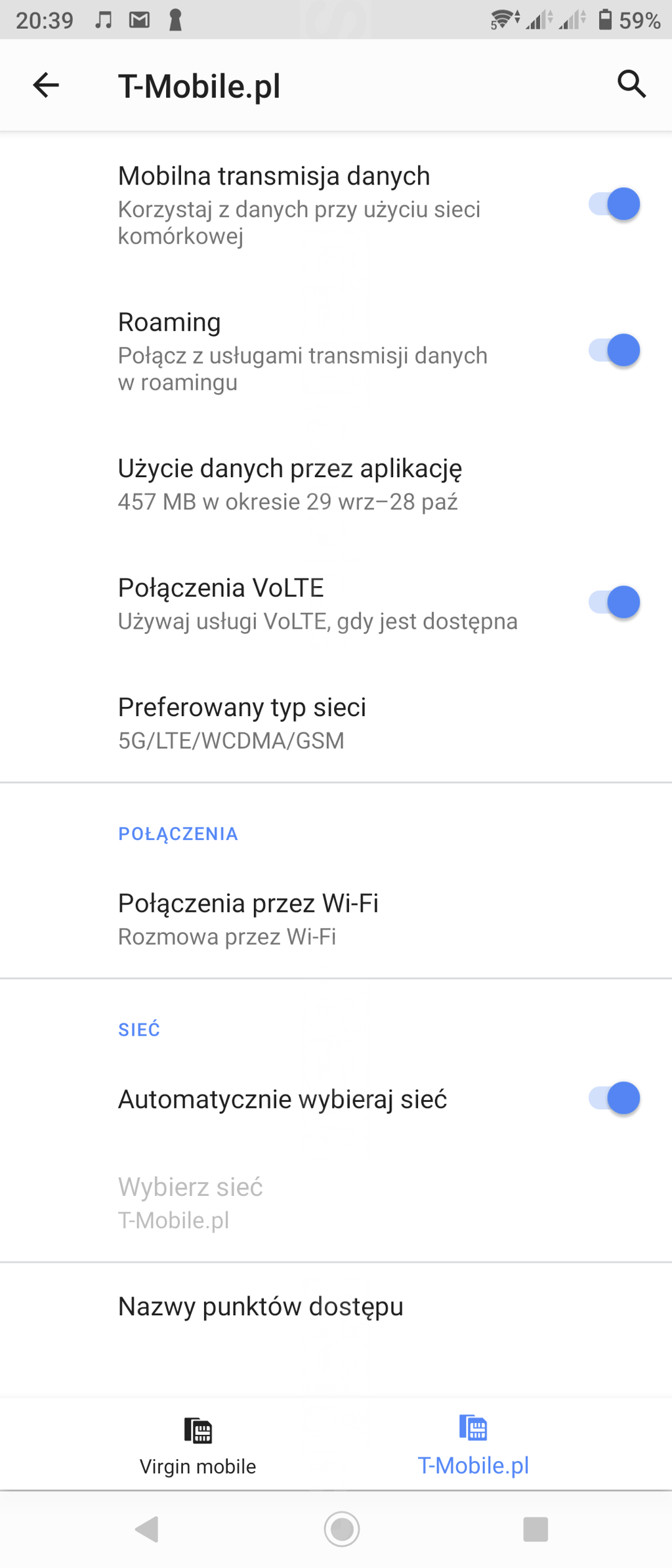Viewport: 672px width, 1568px height.
Task: Toggle Automatycznie wybieraj sieć switch
Action: tap(614, 1099)
